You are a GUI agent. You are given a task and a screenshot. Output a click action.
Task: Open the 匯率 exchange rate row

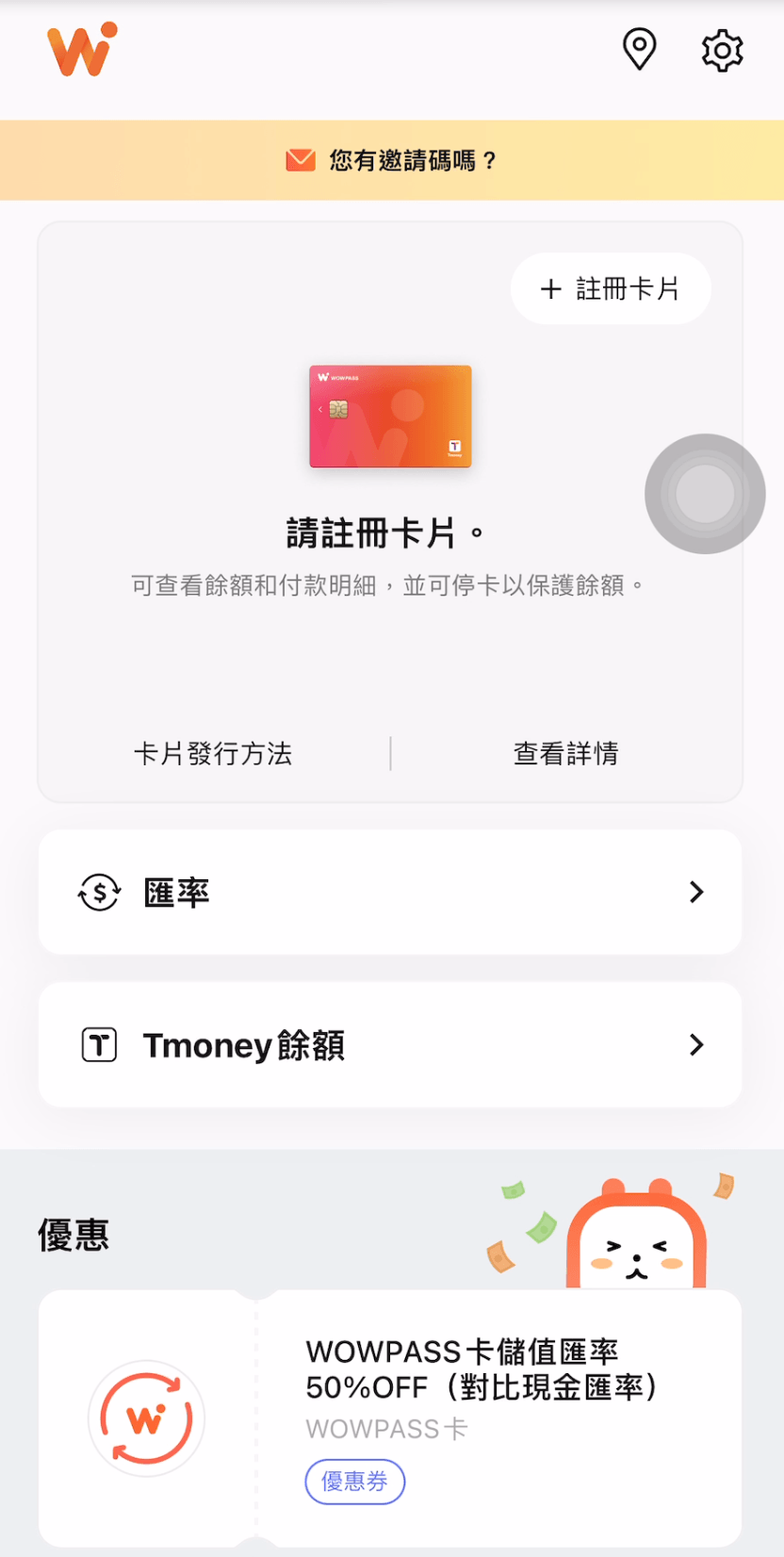point(390,892)
